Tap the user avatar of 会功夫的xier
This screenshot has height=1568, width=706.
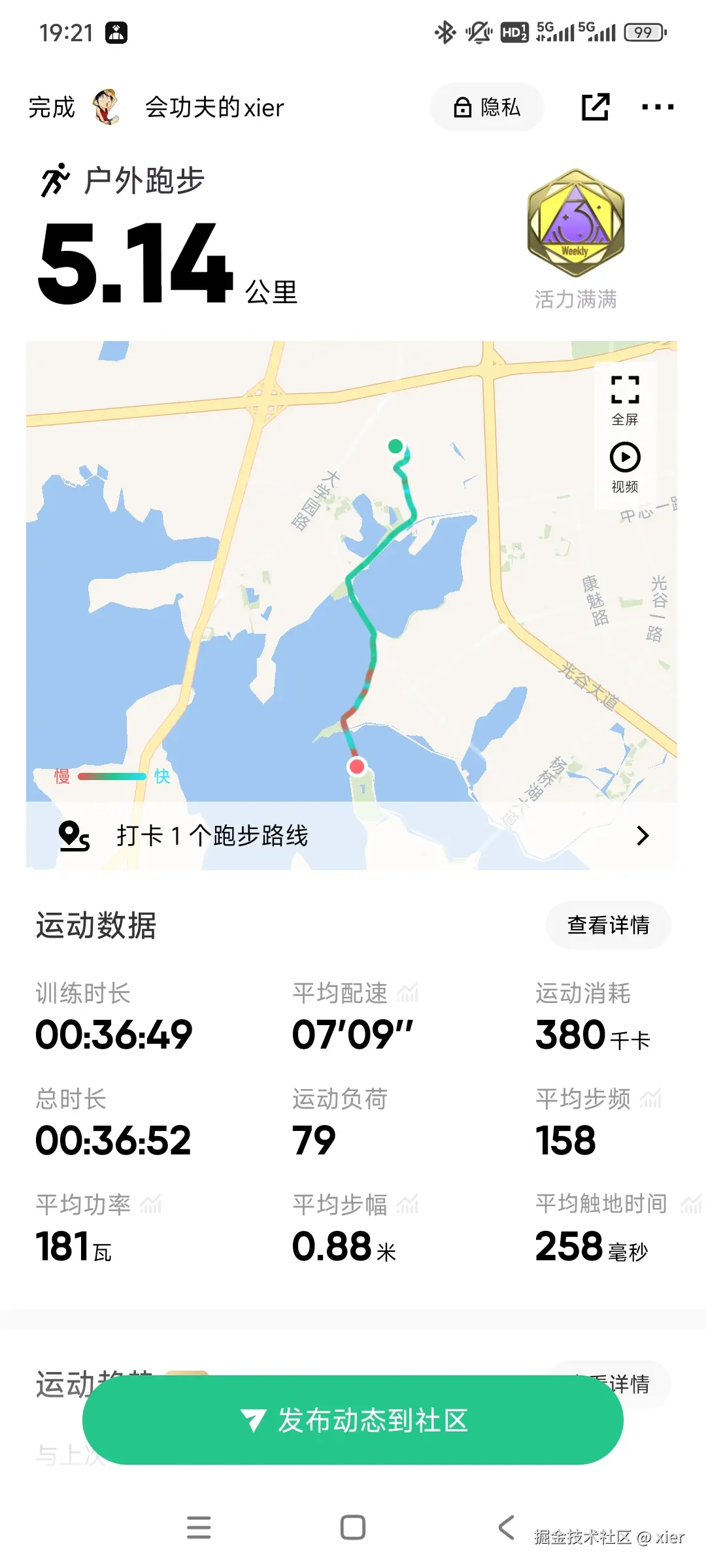pos(107,106)
